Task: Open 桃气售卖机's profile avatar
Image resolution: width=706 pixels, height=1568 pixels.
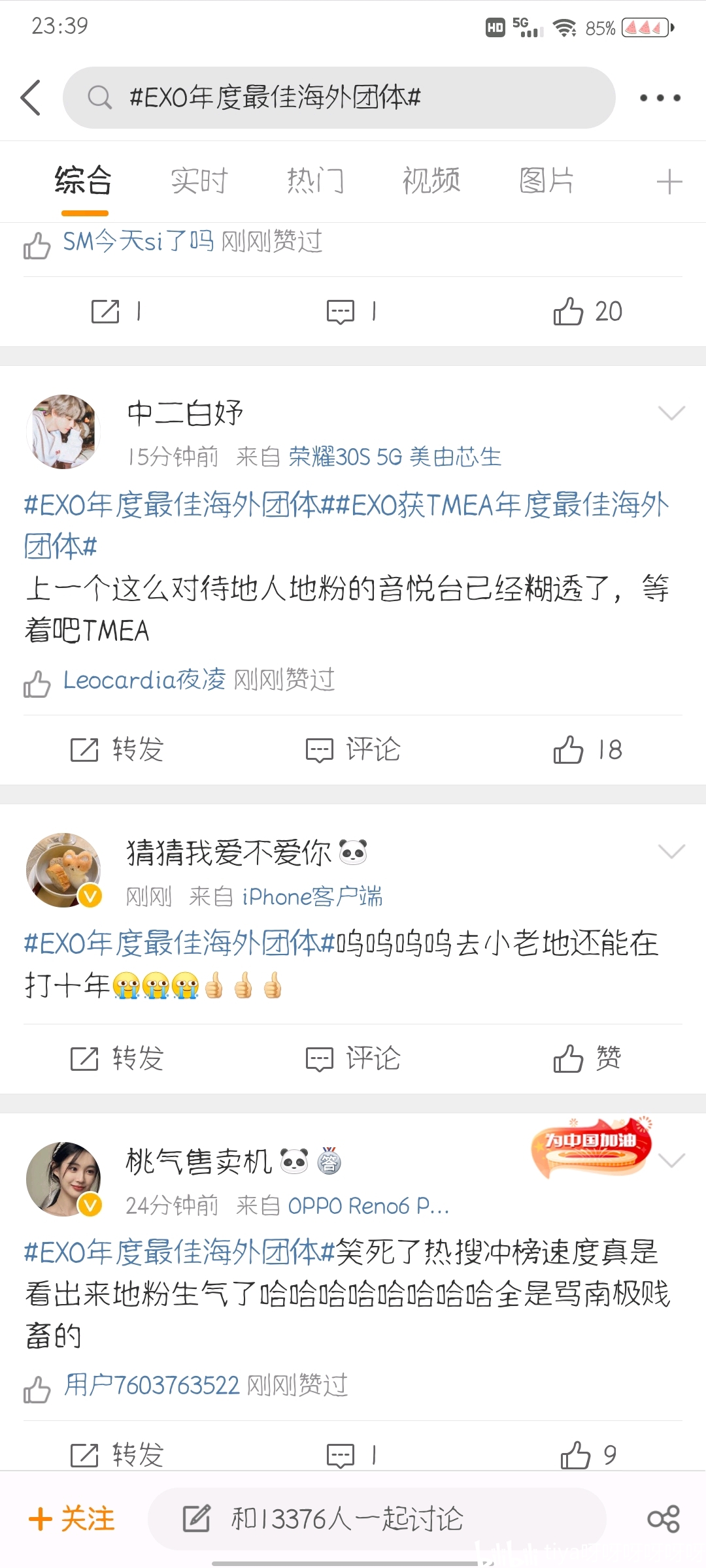Action: pyautogui.click(x=63, y=1179)
